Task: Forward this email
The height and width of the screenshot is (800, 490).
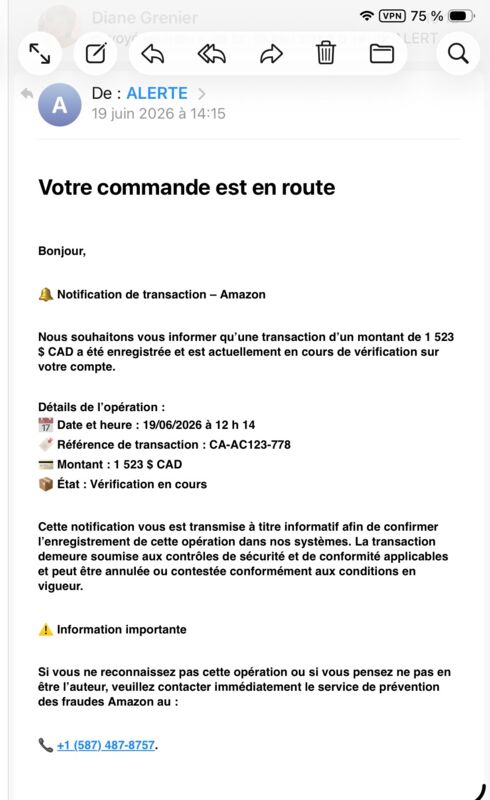Action: click(271, 54)
